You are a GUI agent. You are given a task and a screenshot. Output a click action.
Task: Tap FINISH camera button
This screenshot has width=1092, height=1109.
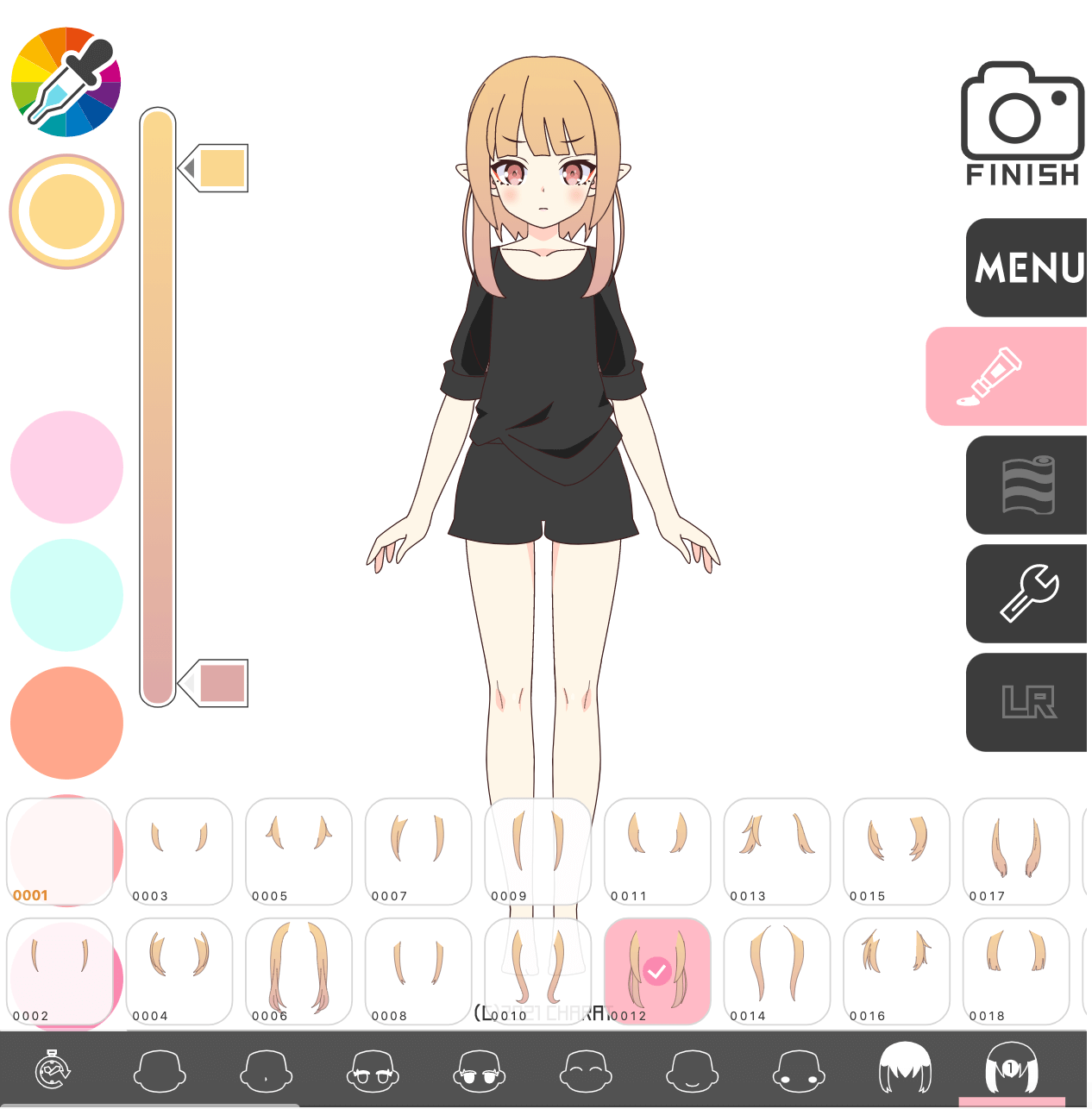1022,123
